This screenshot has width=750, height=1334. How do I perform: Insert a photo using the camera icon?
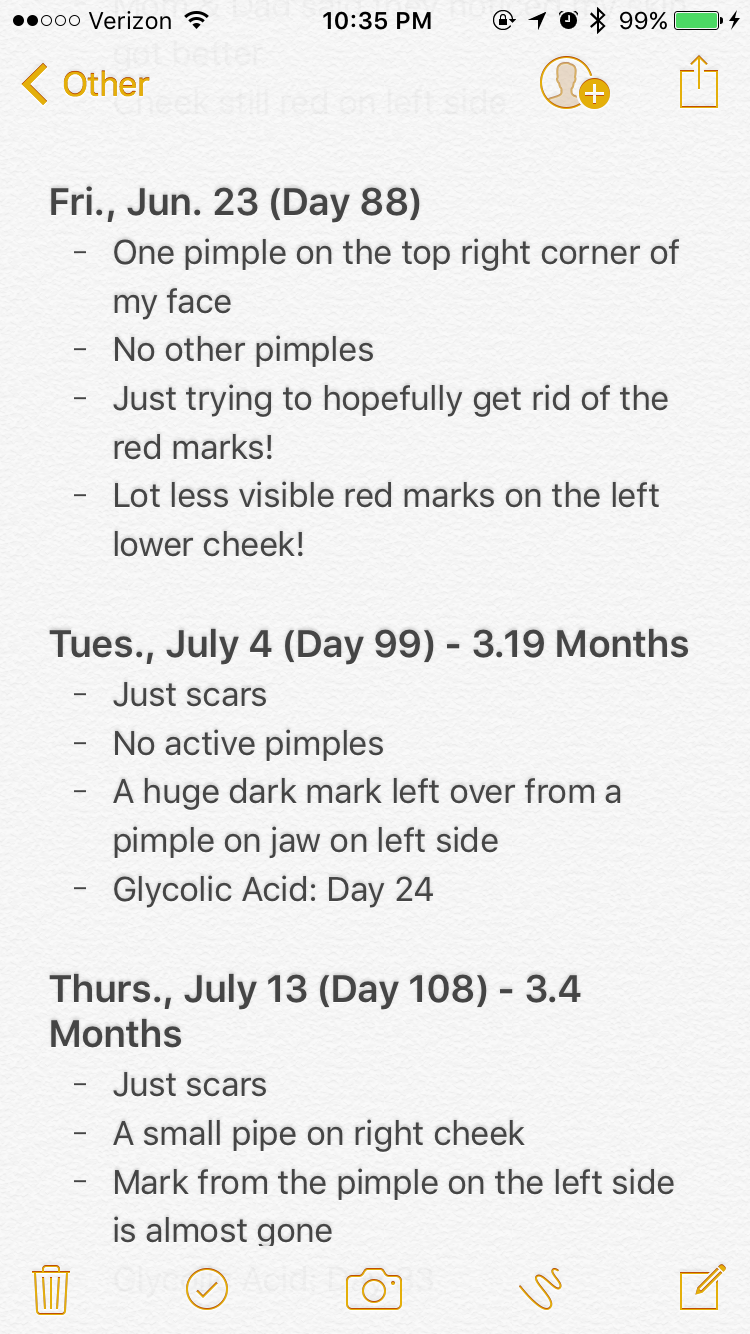point(374,1289)
